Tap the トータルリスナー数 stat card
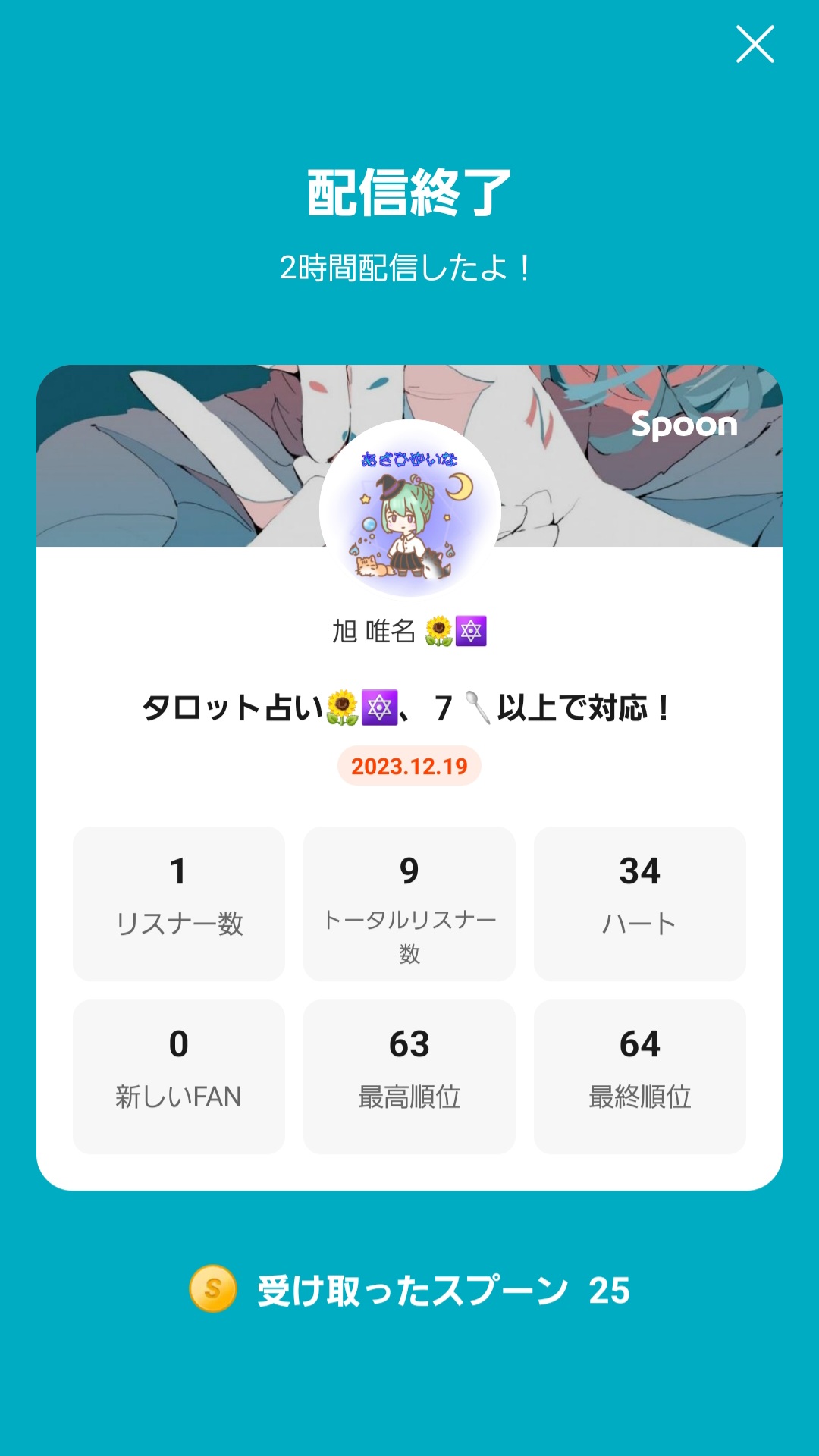The width and height of the screenshot is (819, 1456). [x=409, y=904]
